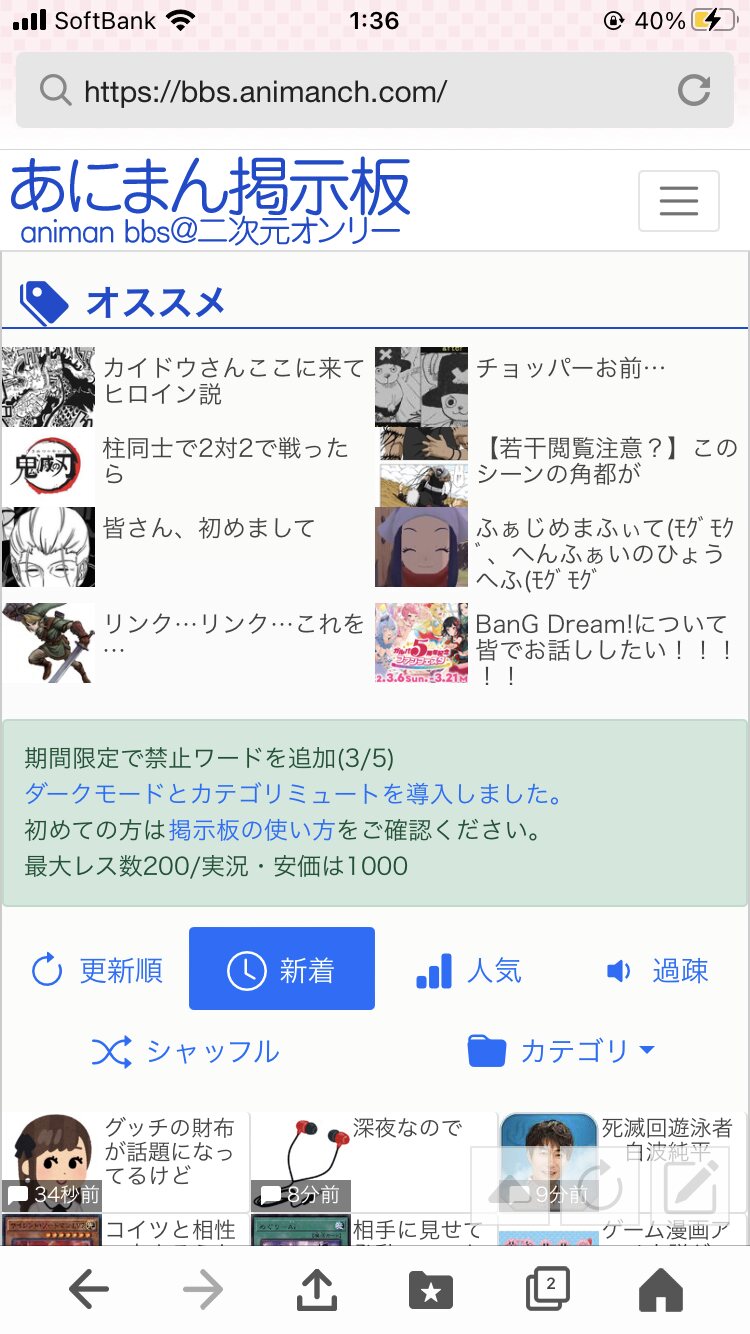750x1334 pixels.
Task: Shuffle threads with シャッフル
Action: pos(186,1051)
